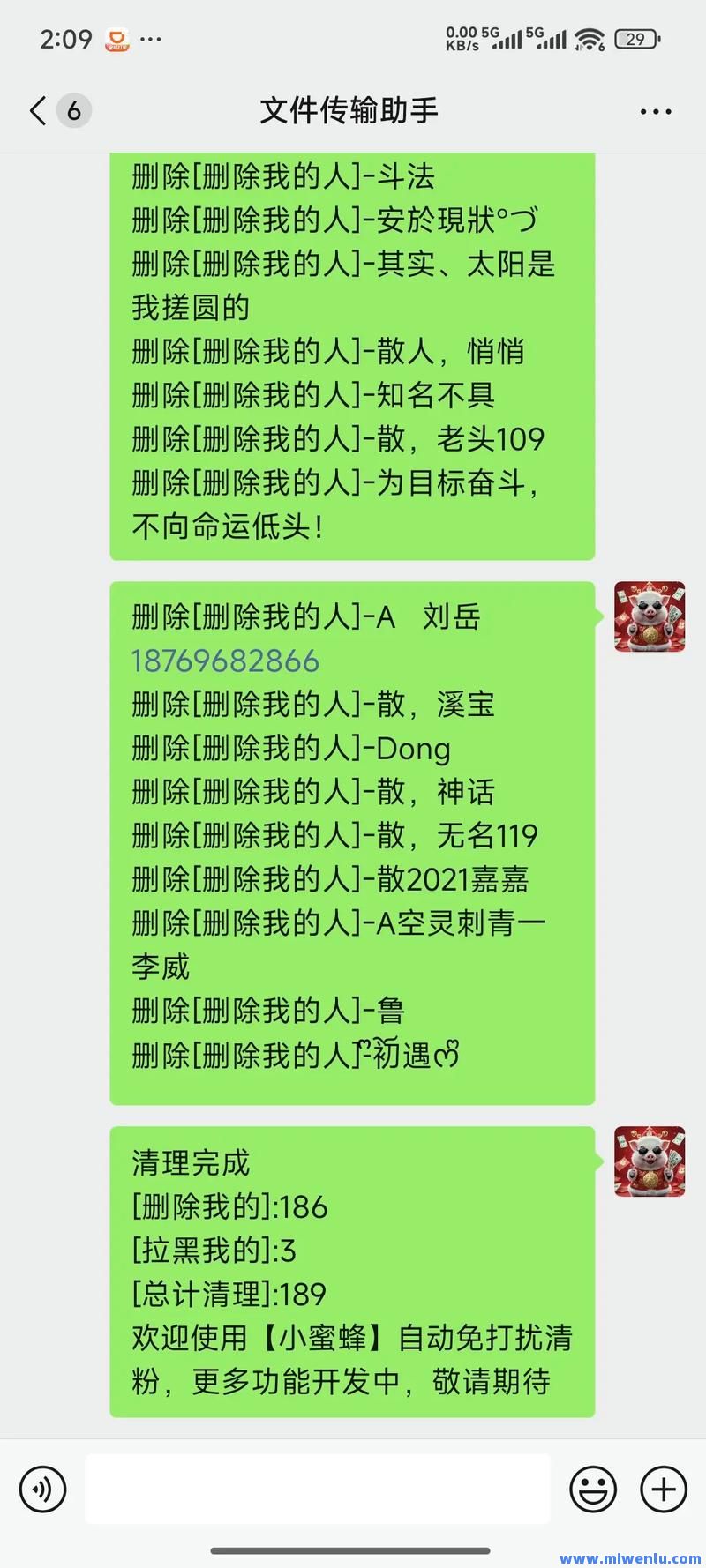
Task: Tap the pig avatar beside 清理完成 message
Action: [x=650, y=1161]
